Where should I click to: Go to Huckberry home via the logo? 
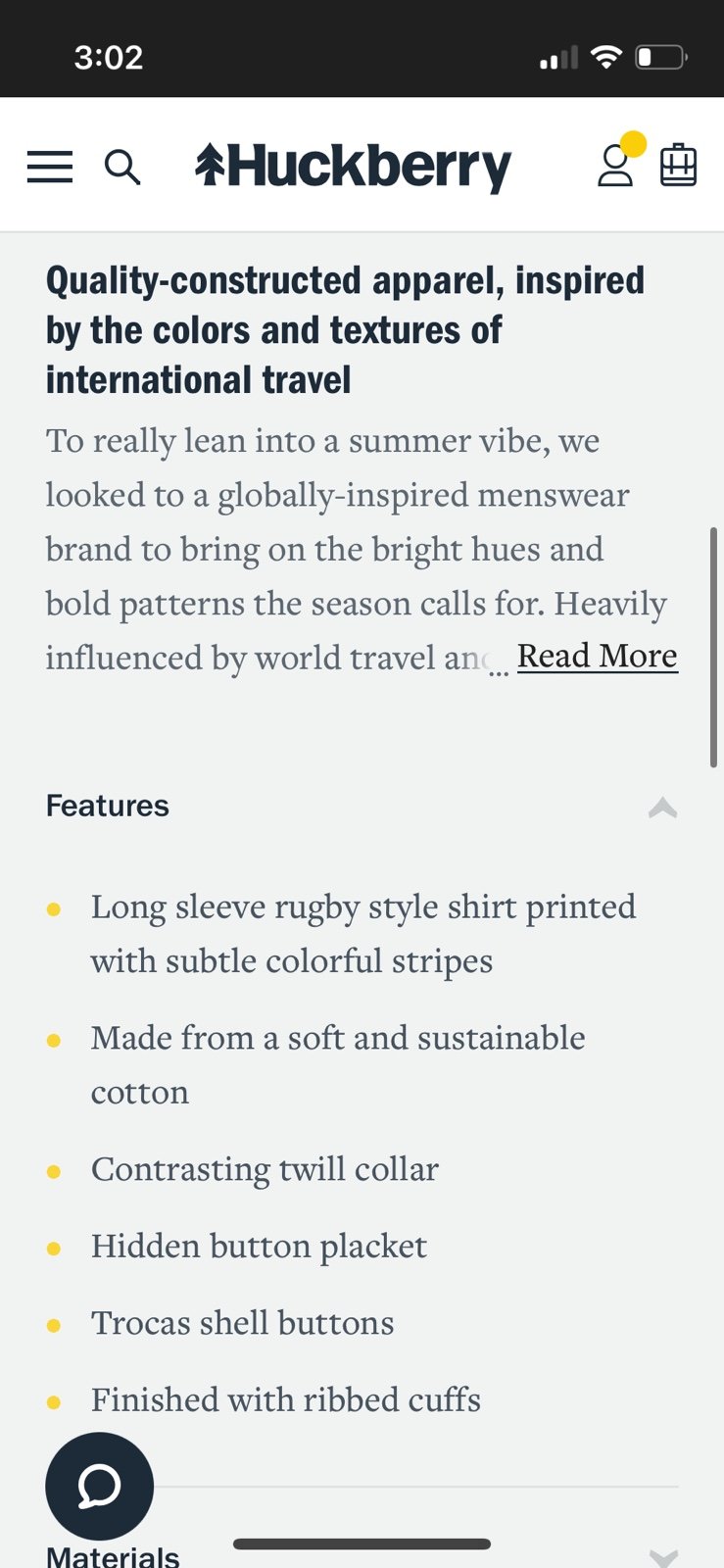pos(353,167)
